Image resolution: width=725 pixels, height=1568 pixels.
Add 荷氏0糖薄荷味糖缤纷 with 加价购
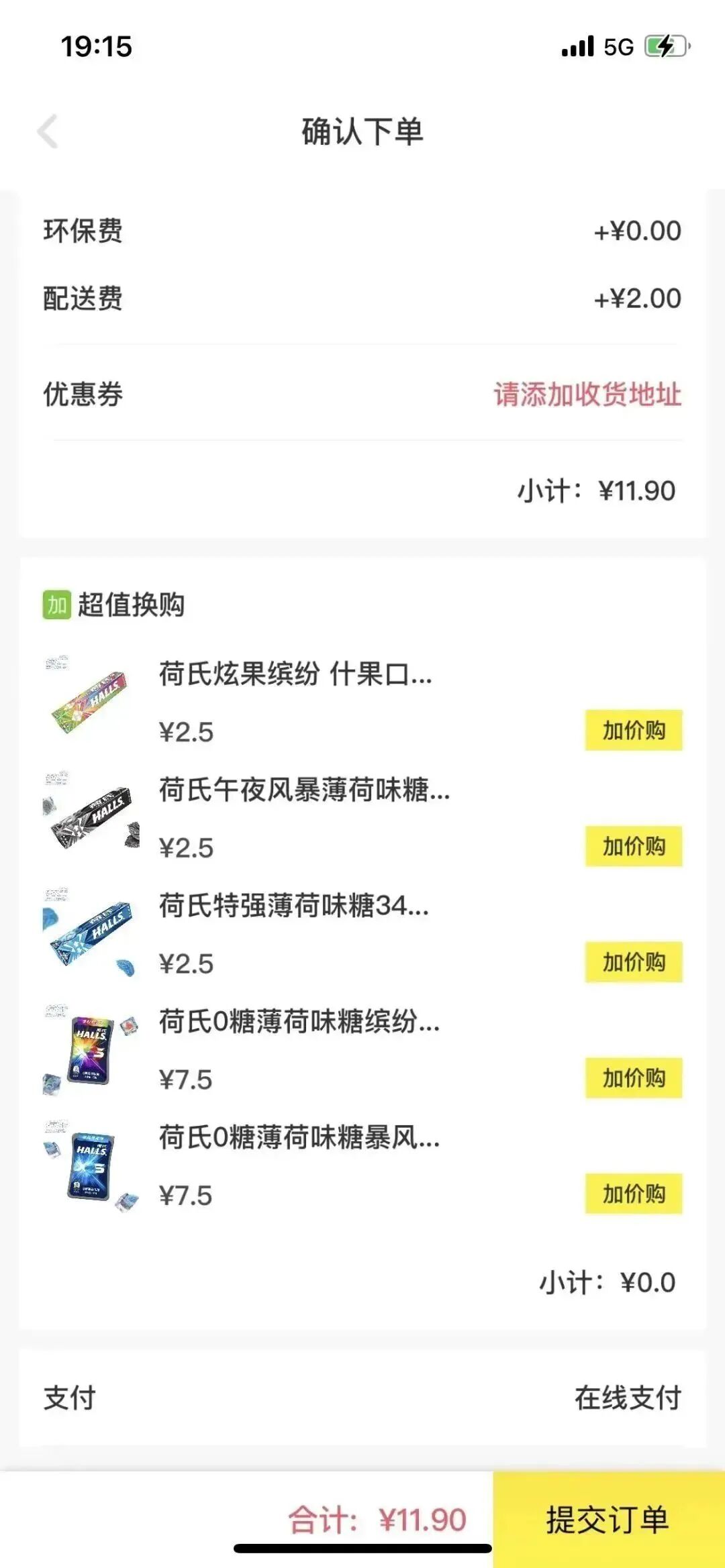[x=633, y=1078]
